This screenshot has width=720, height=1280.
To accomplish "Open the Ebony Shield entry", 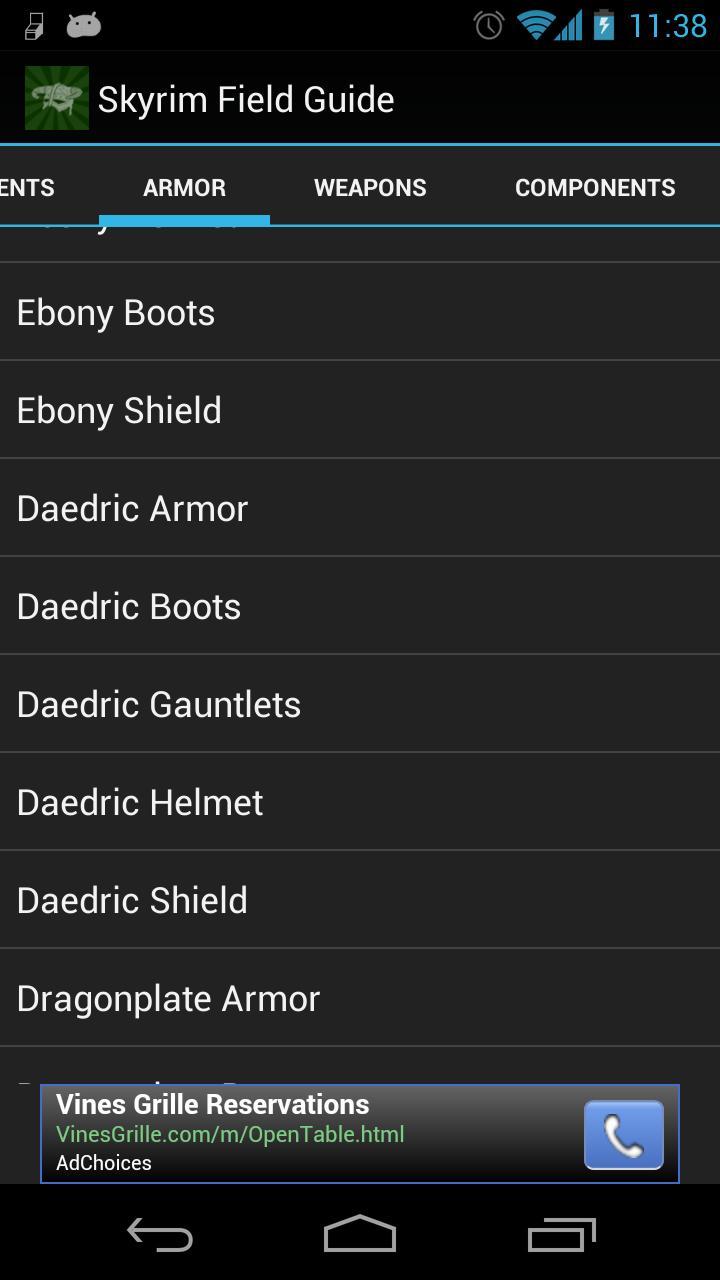I will click(360, 411).
